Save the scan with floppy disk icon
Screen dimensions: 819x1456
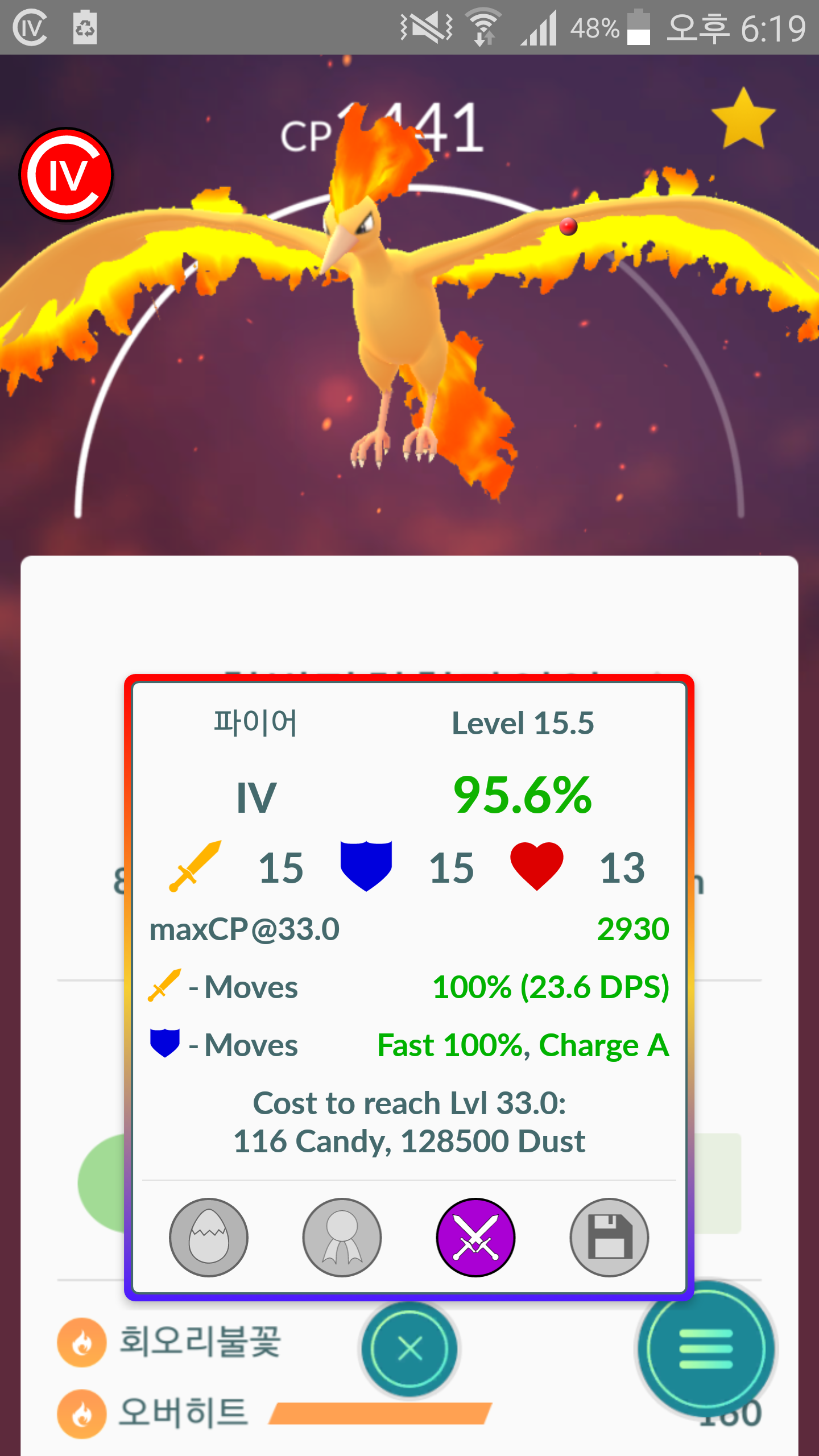tap(609, 1237)
